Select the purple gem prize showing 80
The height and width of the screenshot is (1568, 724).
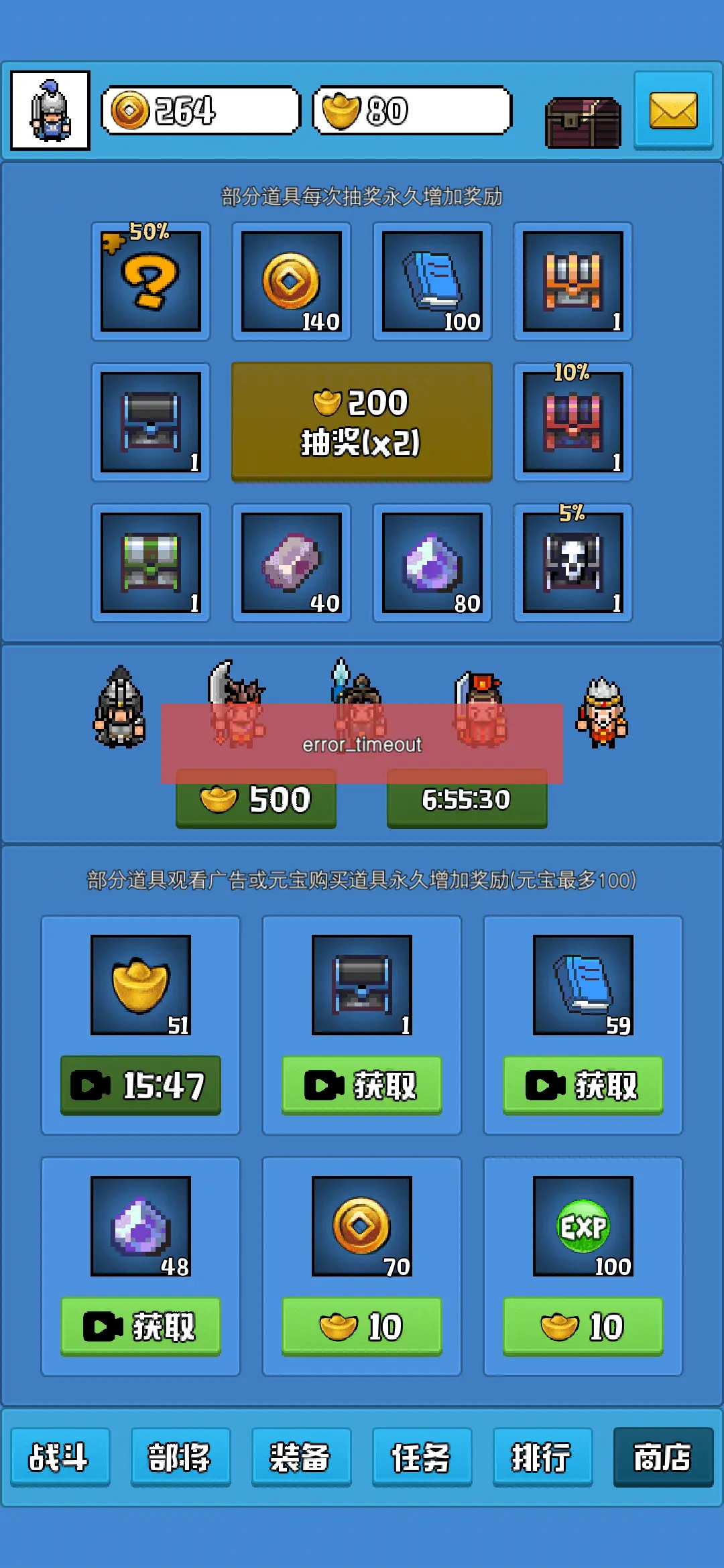pyautogui.click(x=432, y=563)
